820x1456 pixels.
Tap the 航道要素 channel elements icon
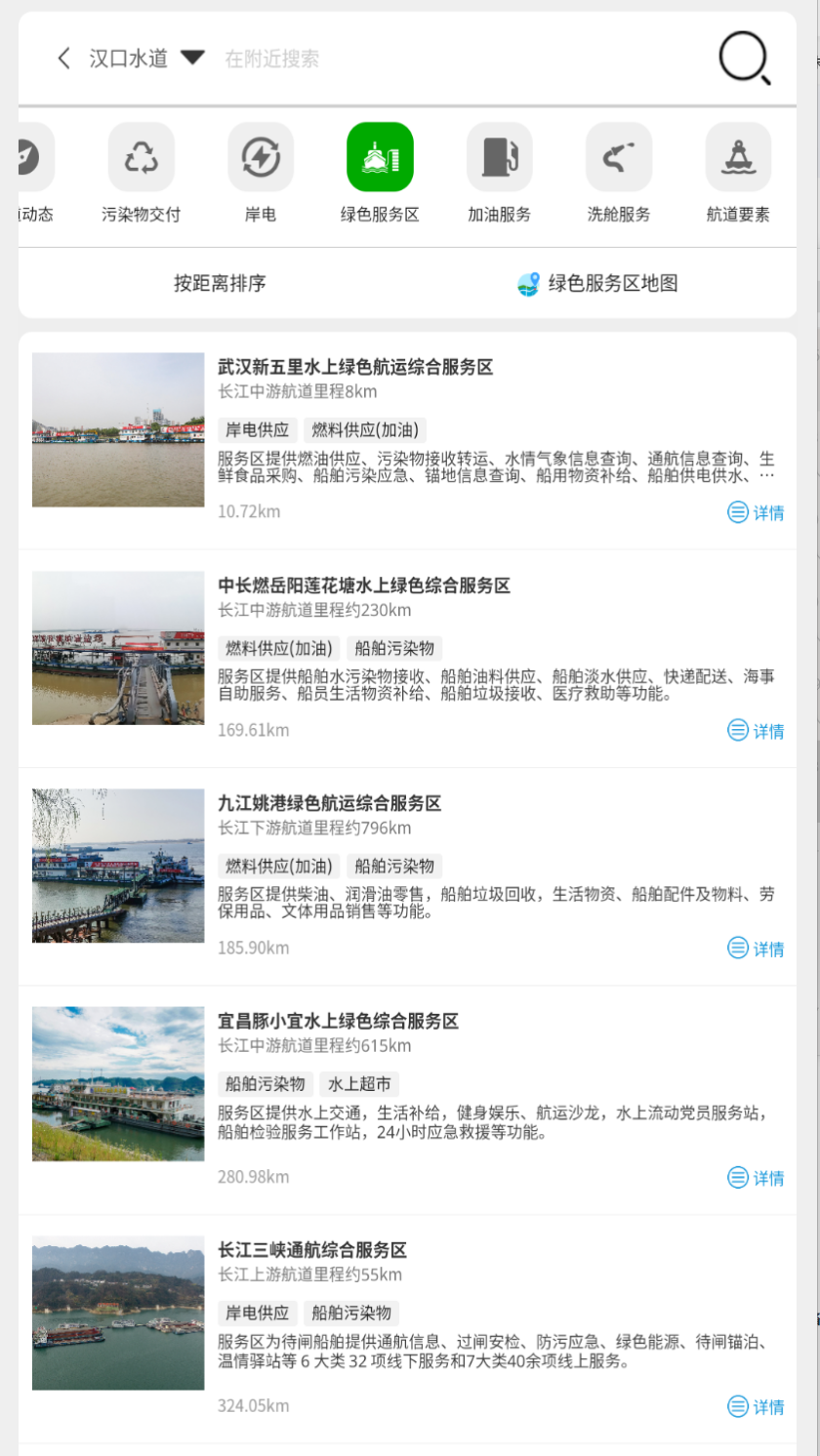(738, 156)
